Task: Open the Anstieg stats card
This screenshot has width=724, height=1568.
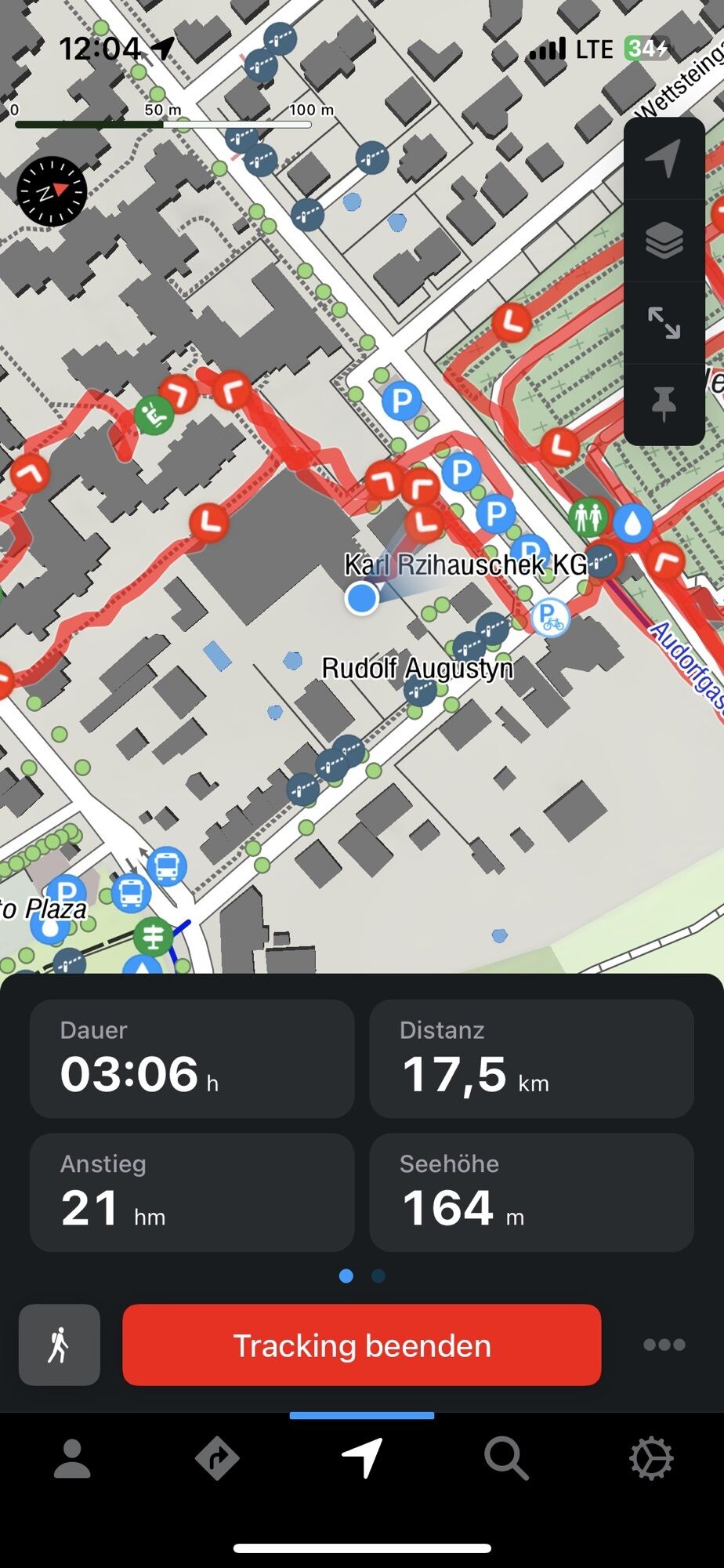Action: point(192,1192)
